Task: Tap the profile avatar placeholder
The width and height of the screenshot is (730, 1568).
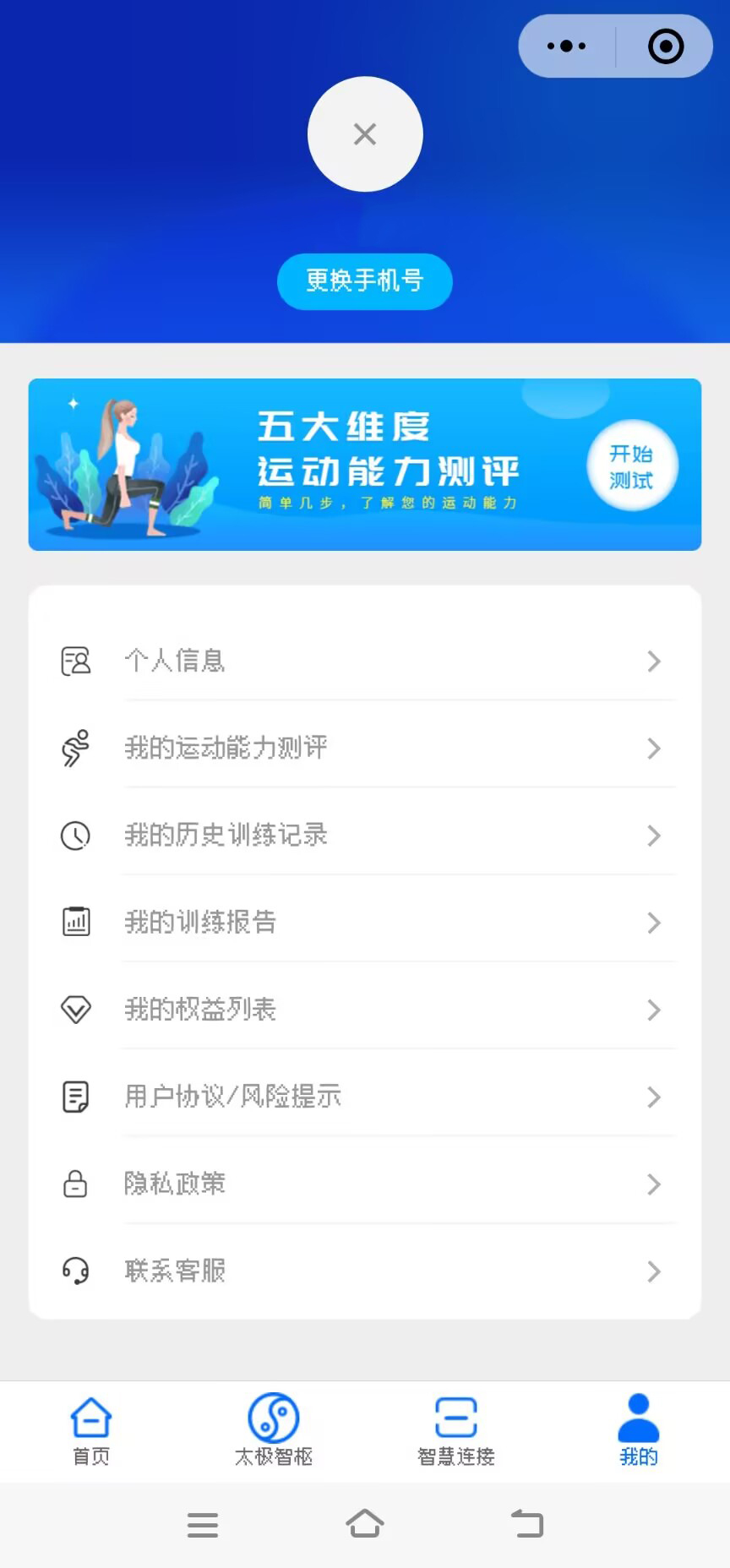Action: [365, 134]
